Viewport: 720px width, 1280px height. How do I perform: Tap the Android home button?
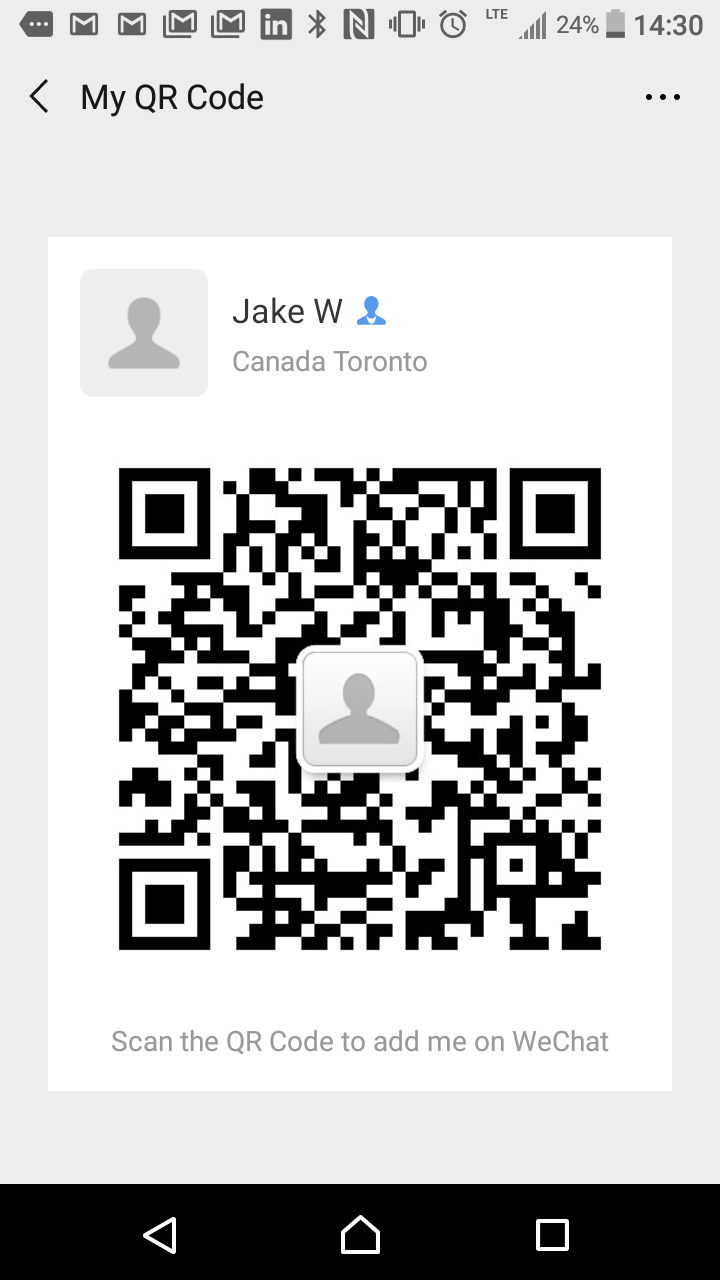tap(360, 1234)
